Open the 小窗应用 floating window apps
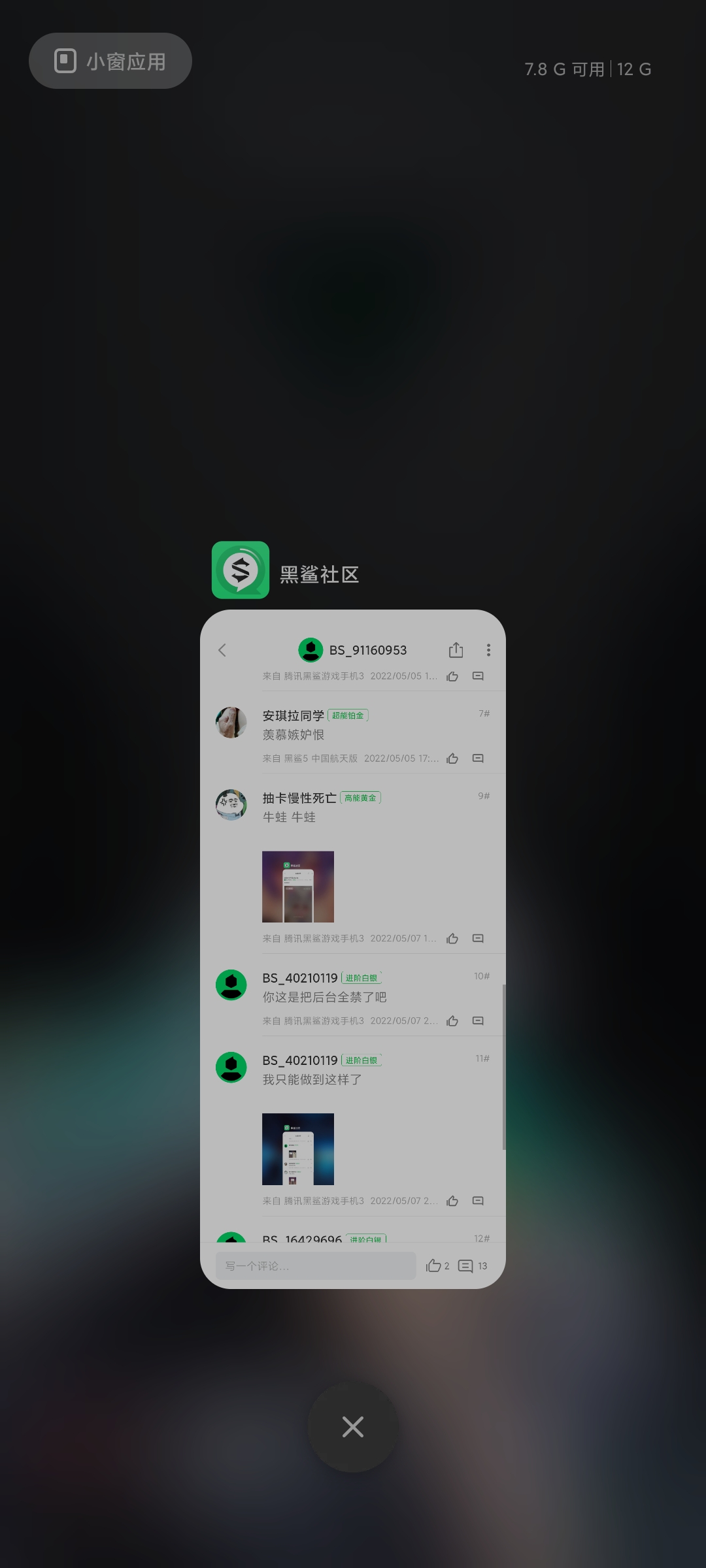706x1568 pixels. (110, 61)
